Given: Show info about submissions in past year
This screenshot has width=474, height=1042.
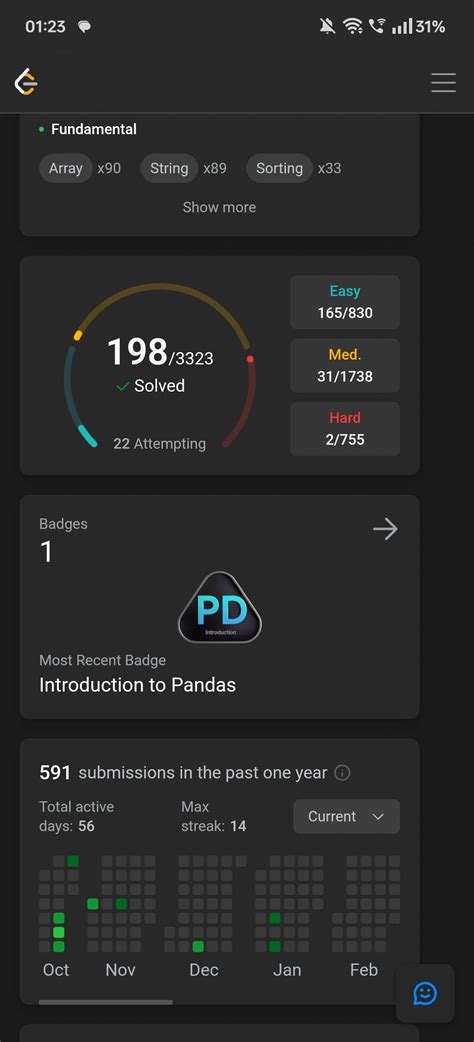Looking at the screenshot, I should (x=342, y=773).
